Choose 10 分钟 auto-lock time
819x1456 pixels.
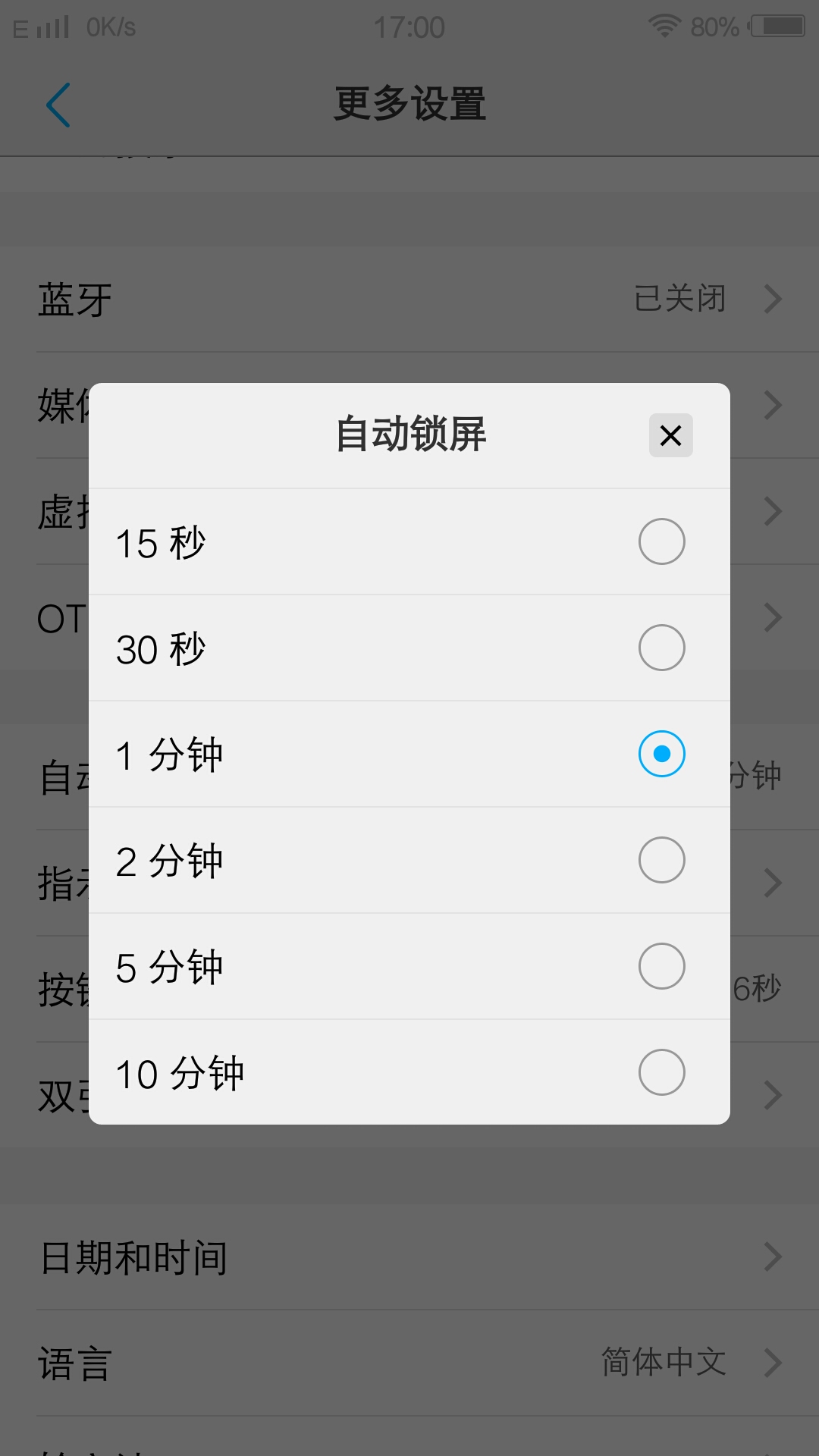pos(661,1072)
